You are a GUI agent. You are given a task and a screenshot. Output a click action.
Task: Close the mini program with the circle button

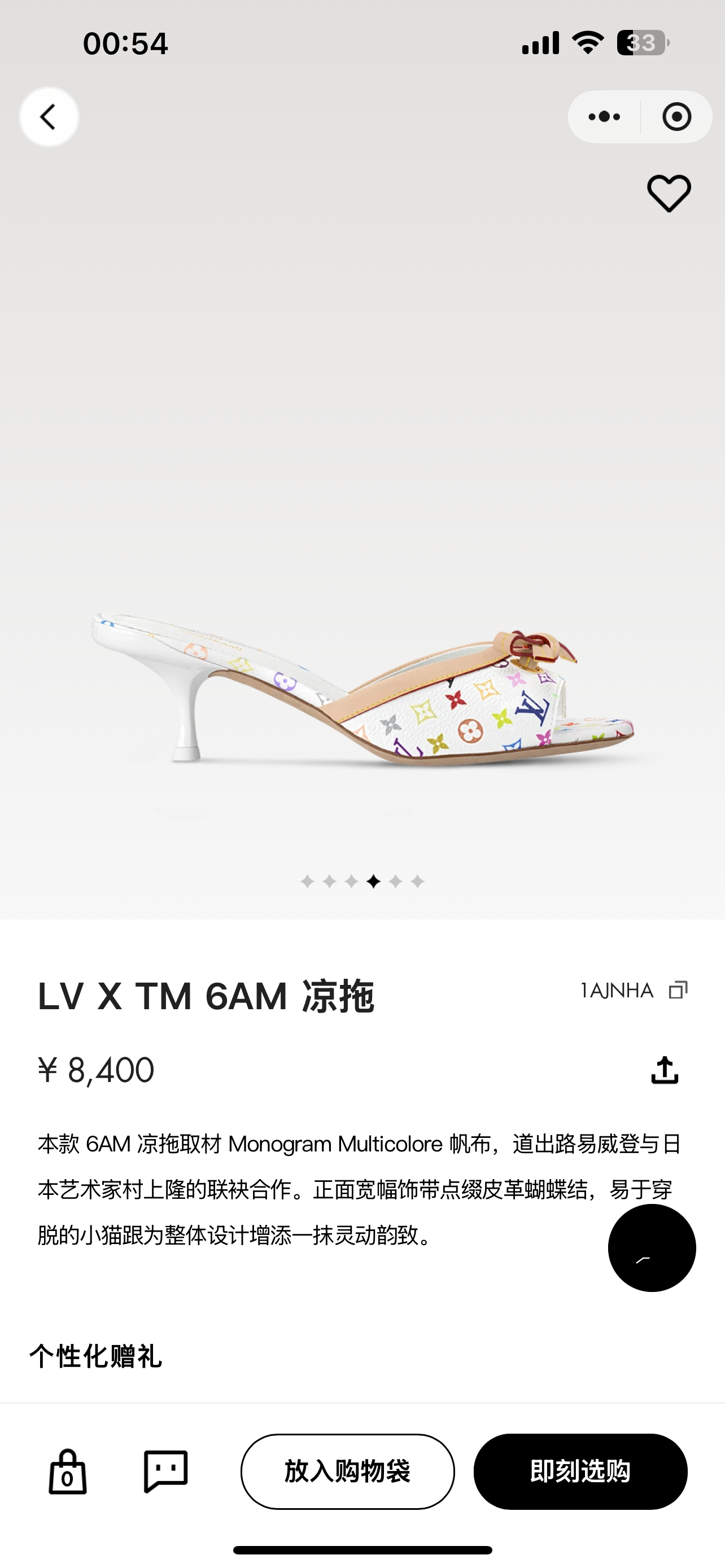676,117
